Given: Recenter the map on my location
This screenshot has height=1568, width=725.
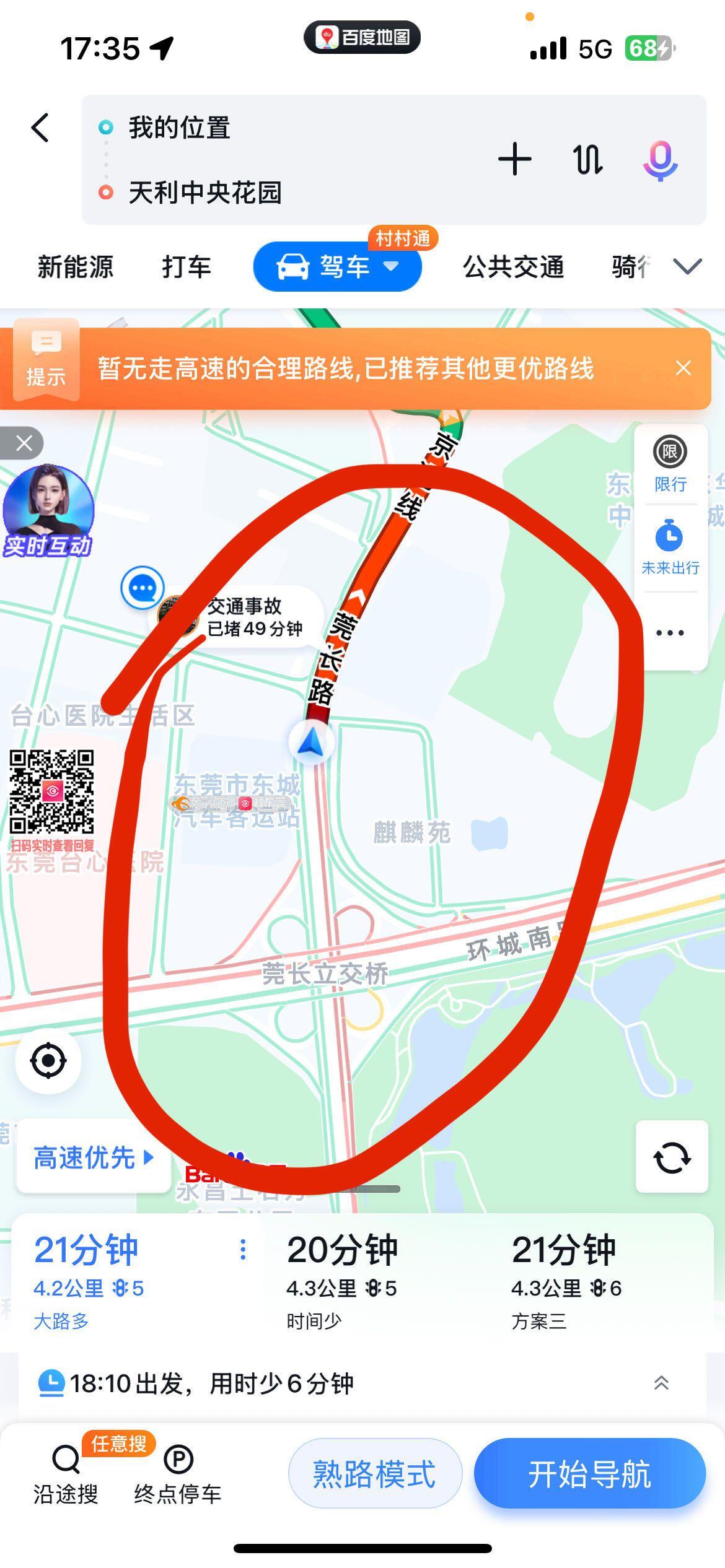Looking at the screenshot, I should [48, 1061].
